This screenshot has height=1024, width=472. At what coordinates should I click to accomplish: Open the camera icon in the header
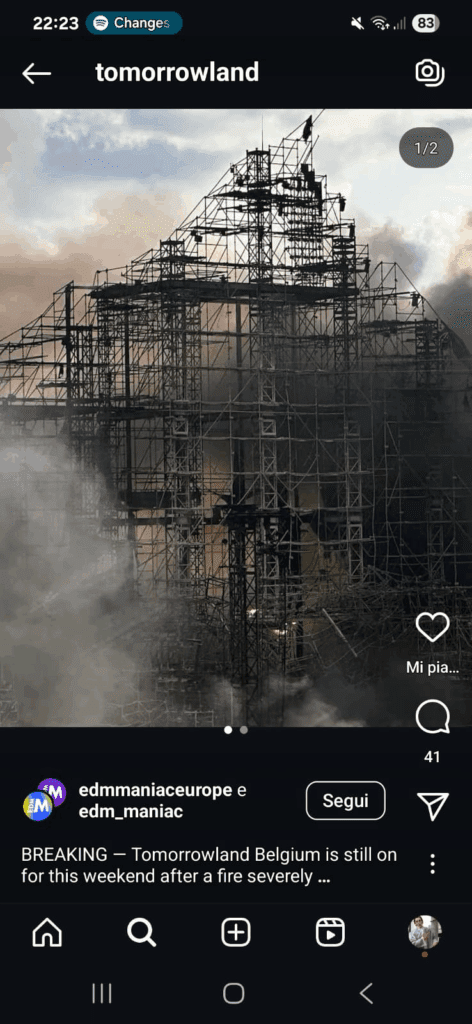coord(430,72)
